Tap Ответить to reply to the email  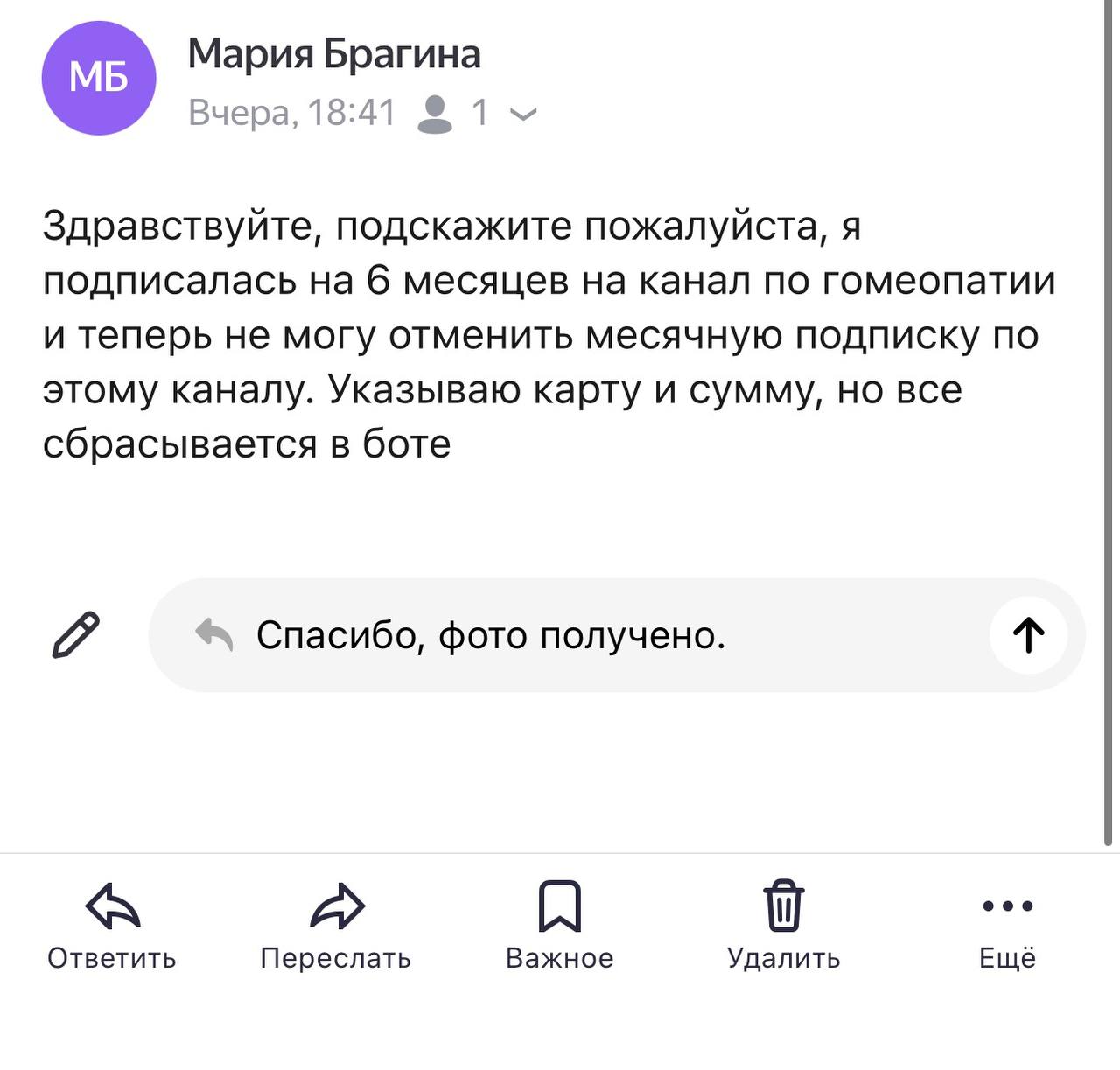tap(112, 926)
